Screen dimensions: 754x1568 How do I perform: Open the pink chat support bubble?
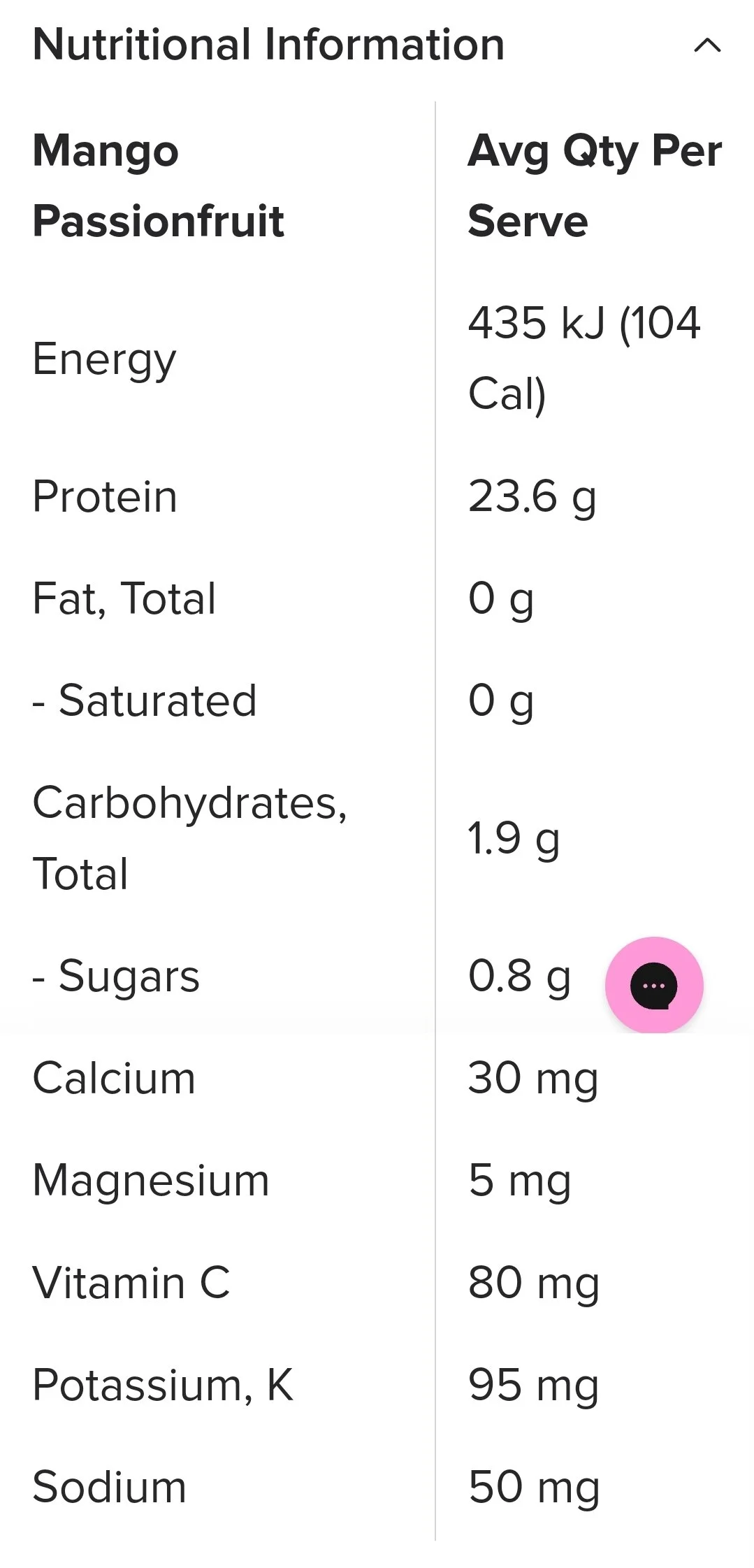tap(653, 986)
